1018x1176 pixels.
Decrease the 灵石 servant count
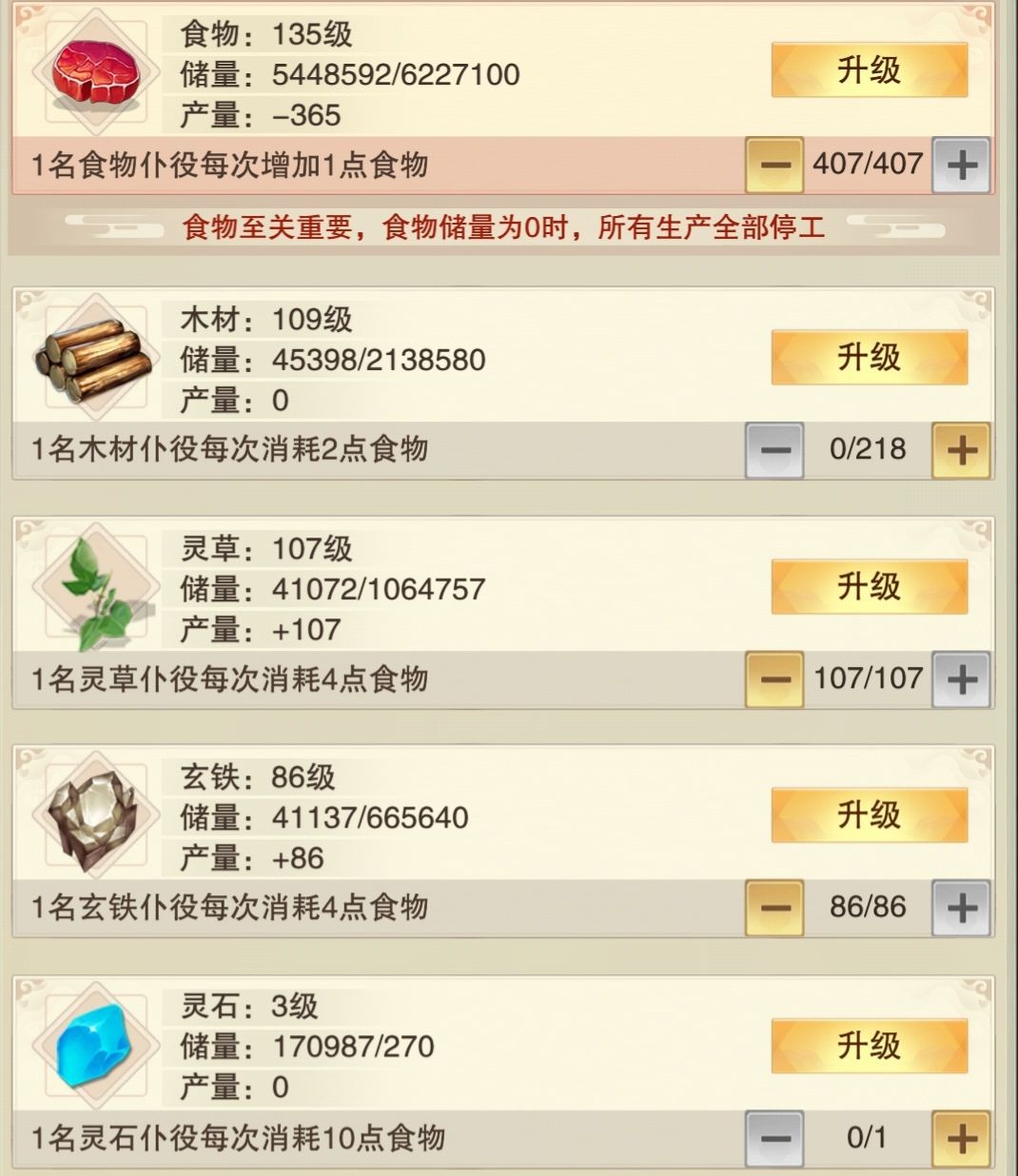tap(774, 1137)
